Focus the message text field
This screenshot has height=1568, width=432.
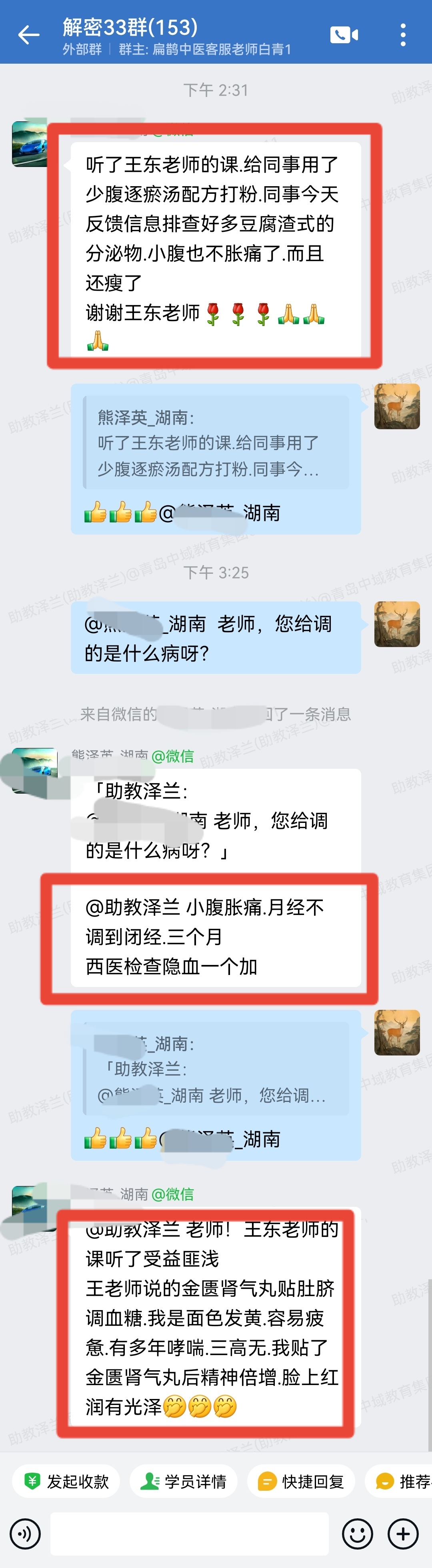coord(189,1533)
